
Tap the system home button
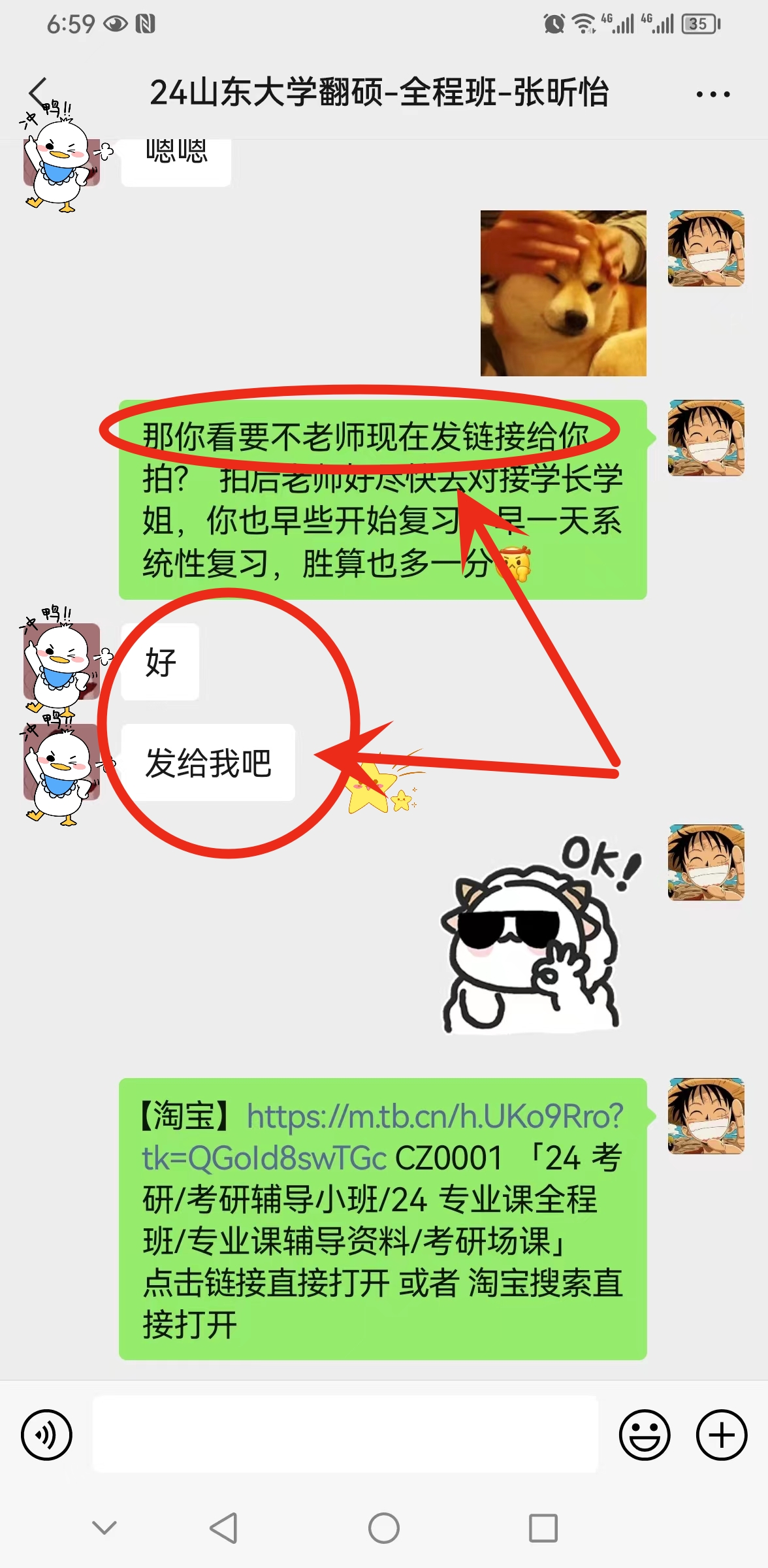pos(383,1528)
